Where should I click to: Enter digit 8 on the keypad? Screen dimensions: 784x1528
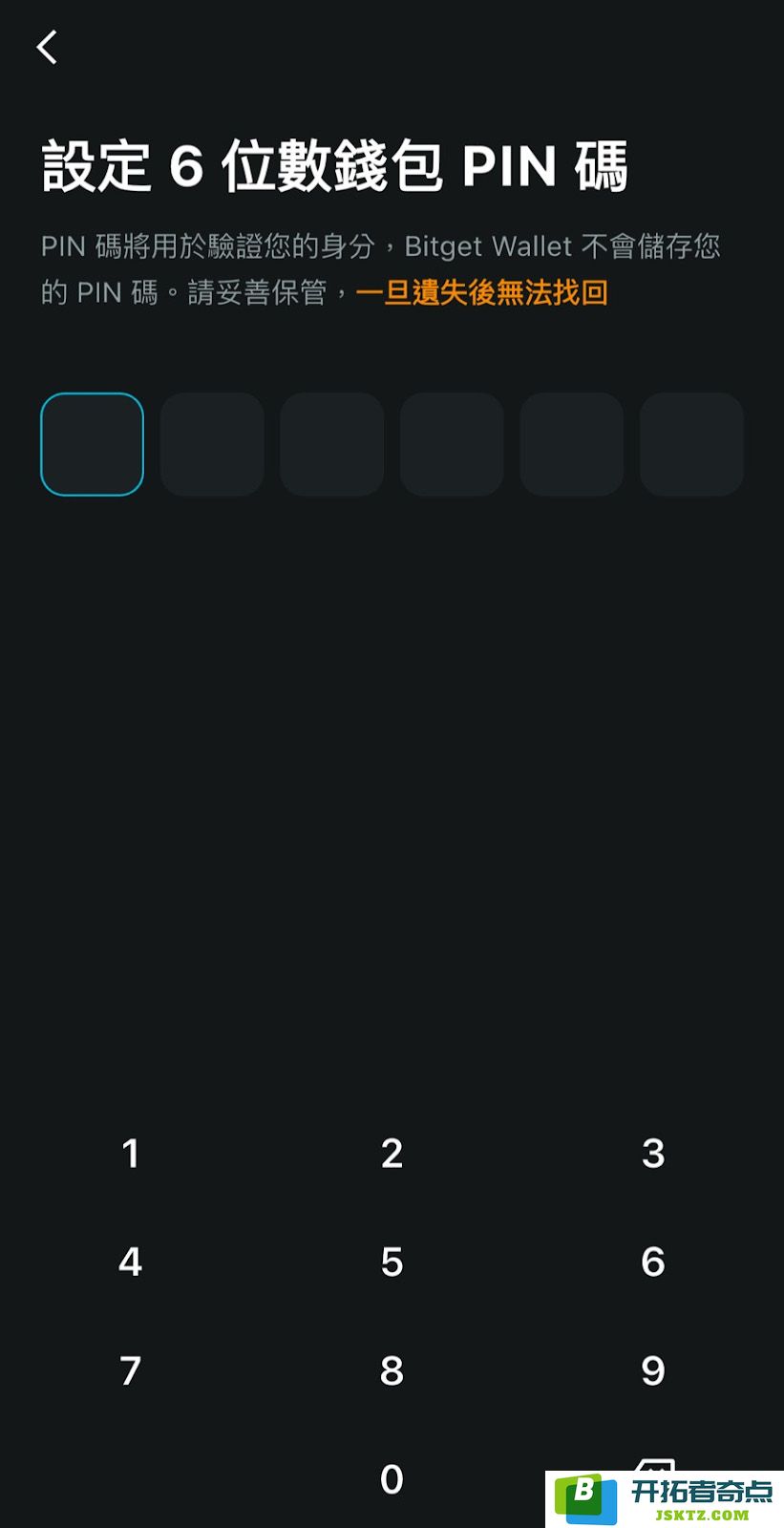pos(392,1370)
